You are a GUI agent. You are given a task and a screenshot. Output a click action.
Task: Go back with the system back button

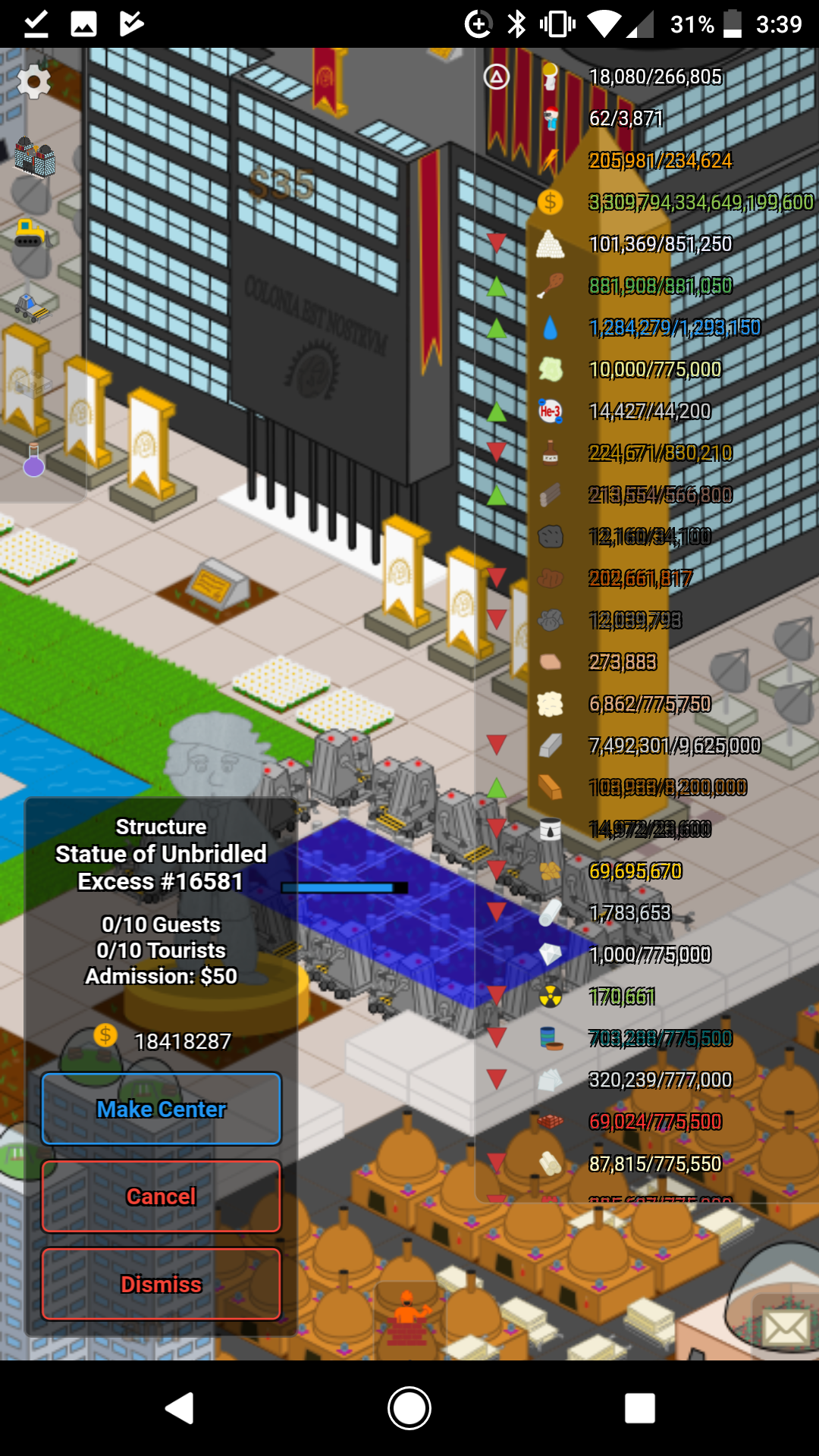coord(180,1408)
